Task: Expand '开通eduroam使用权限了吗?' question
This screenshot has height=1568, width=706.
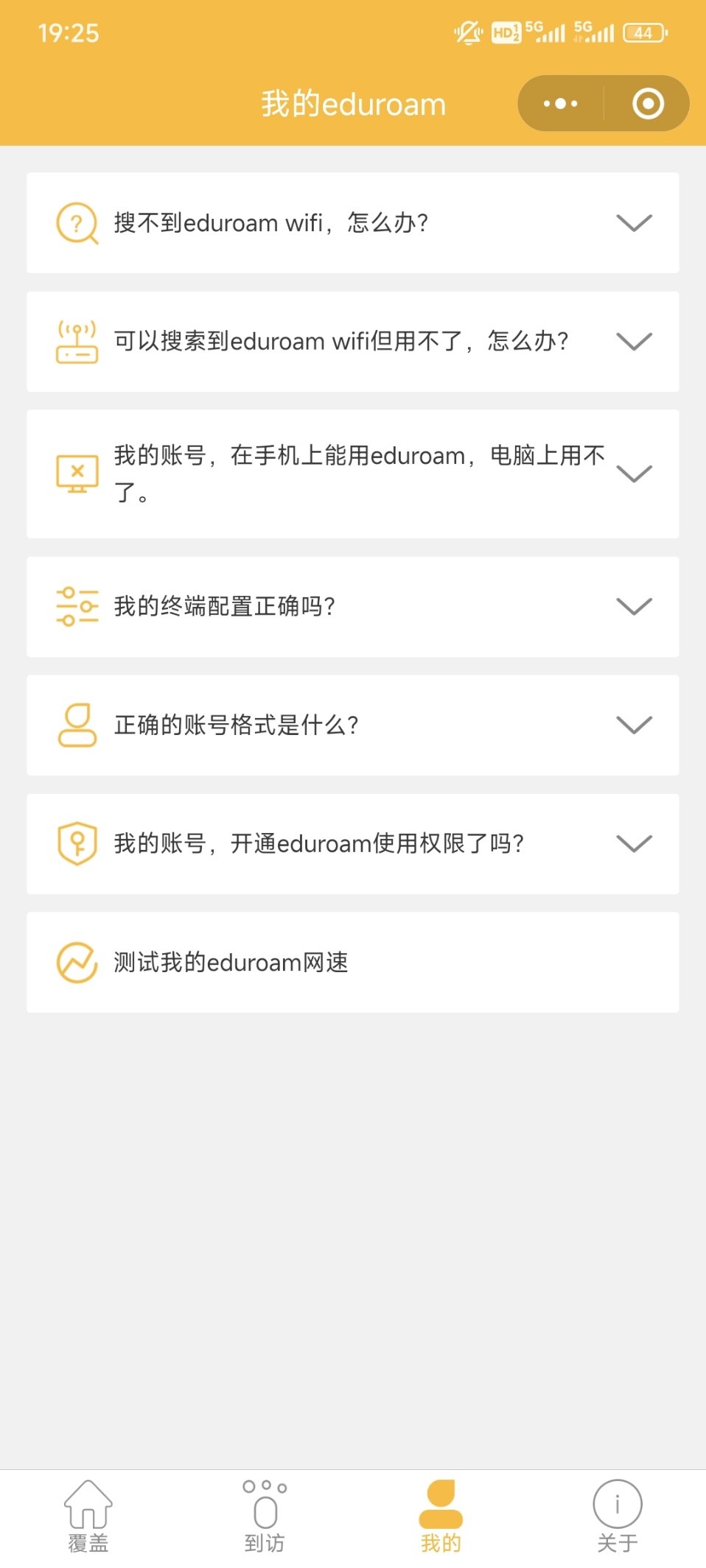Action: coord(352,844)
